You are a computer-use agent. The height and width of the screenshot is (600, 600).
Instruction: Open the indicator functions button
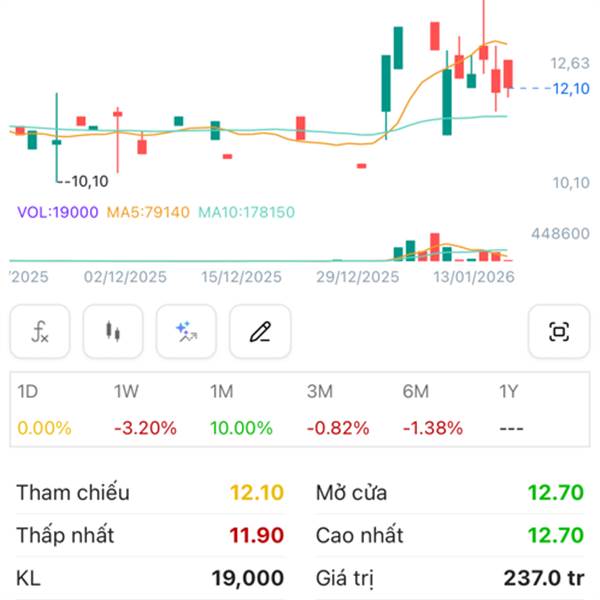pyautogui.click(x=40, y=333)
